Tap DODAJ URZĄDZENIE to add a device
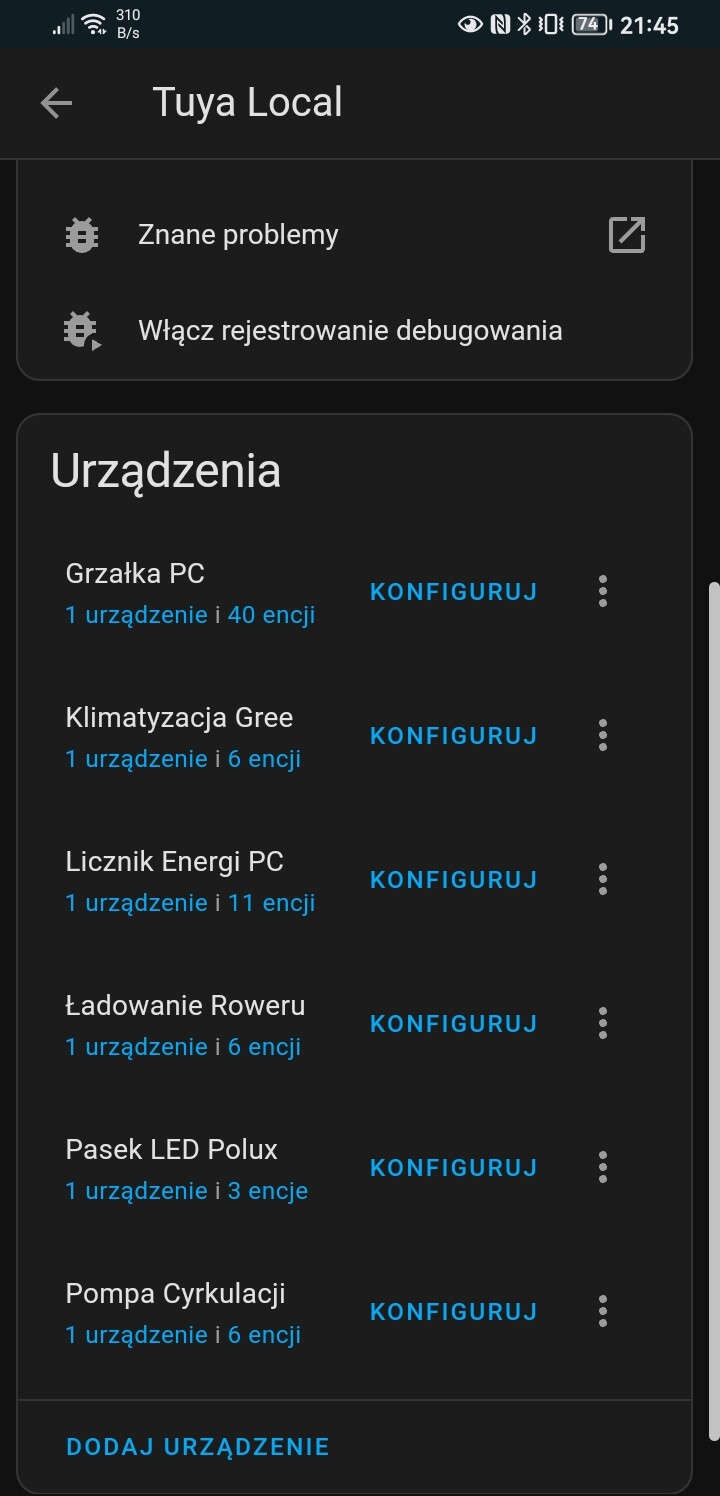Viewport: 720px width, 1496px height. (x=198, y=1447)
